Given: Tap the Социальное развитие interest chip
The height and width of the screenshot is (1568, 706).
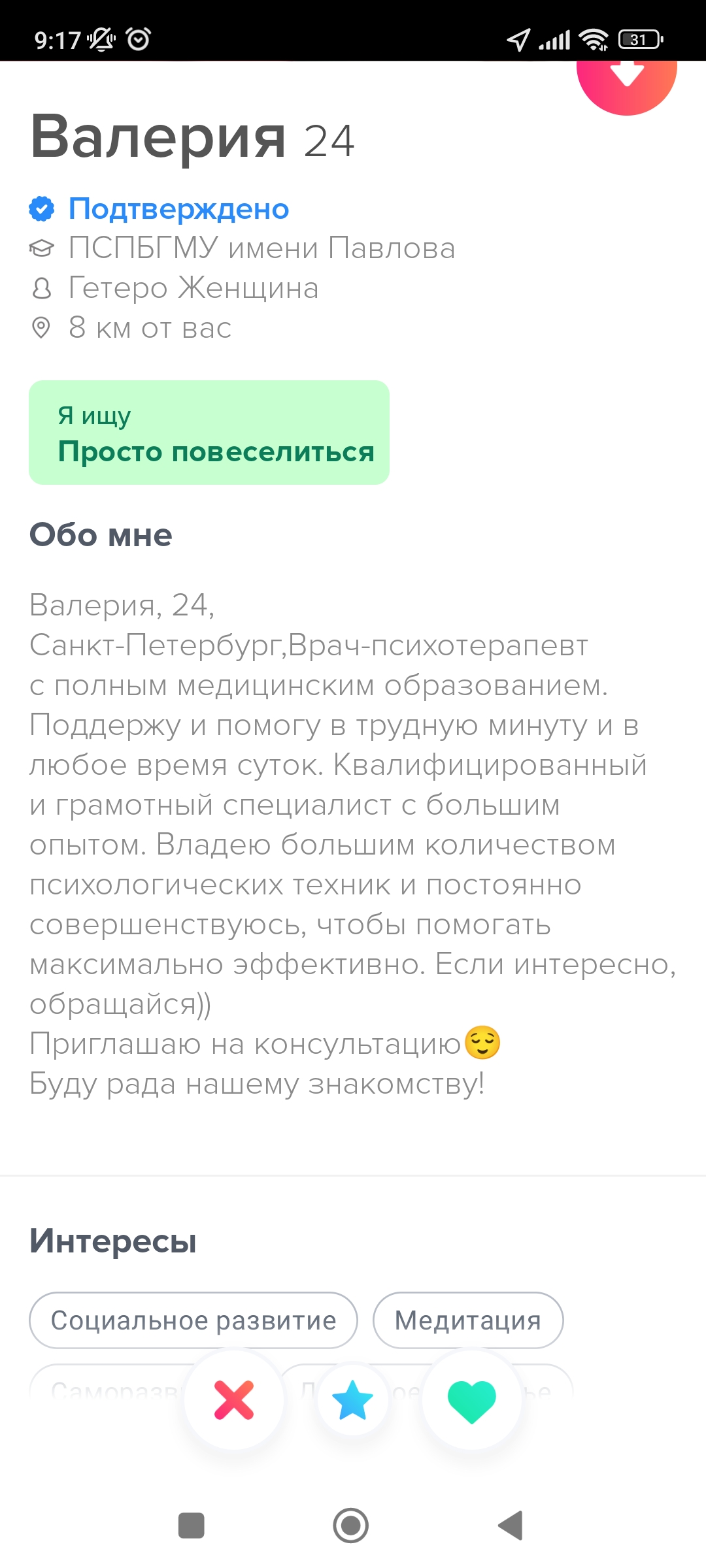Looking at the screenshot, I should click(x=193, y=1320).
